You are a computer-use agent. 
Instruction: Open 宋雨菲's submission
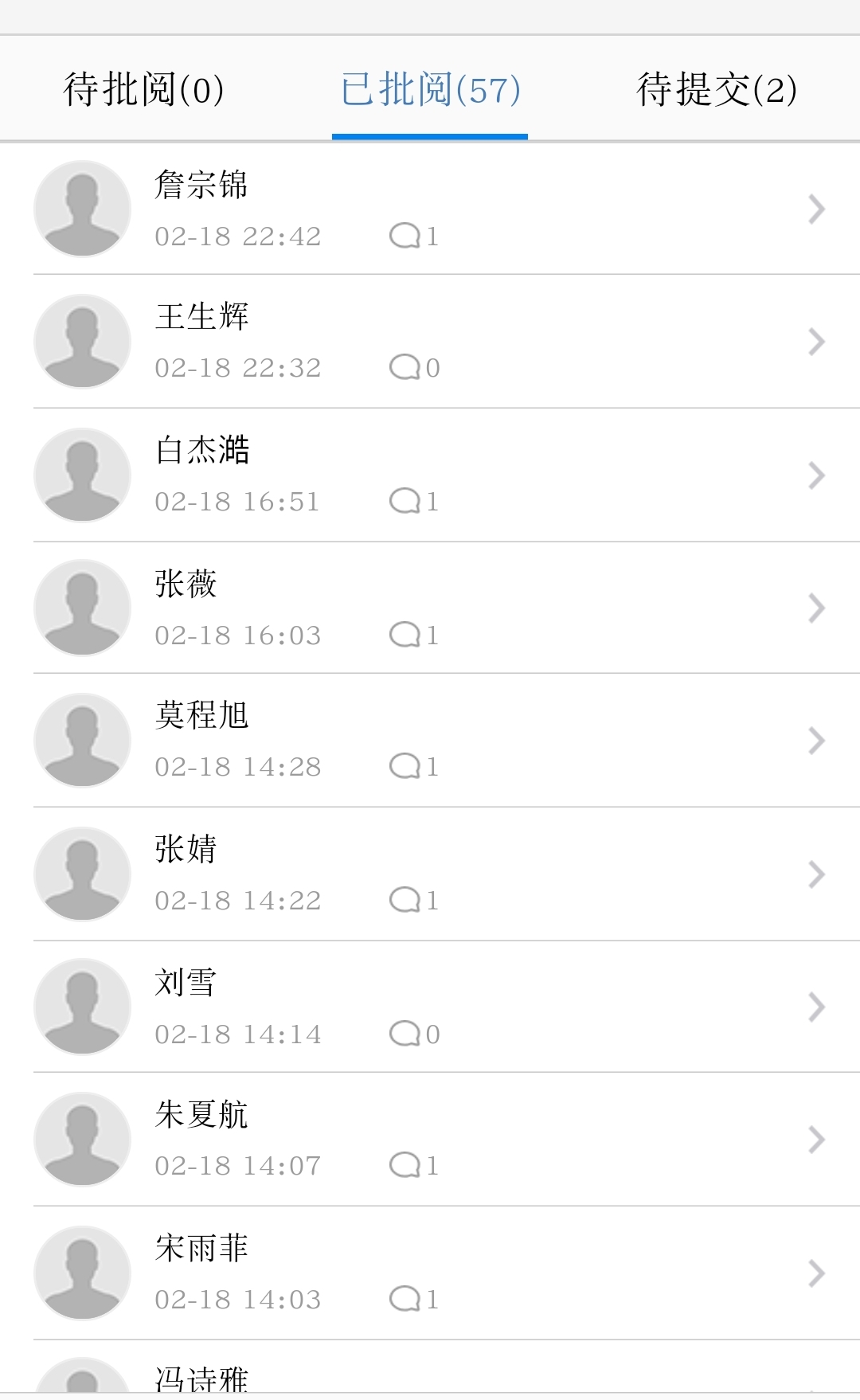click(x=430, y=1273)
